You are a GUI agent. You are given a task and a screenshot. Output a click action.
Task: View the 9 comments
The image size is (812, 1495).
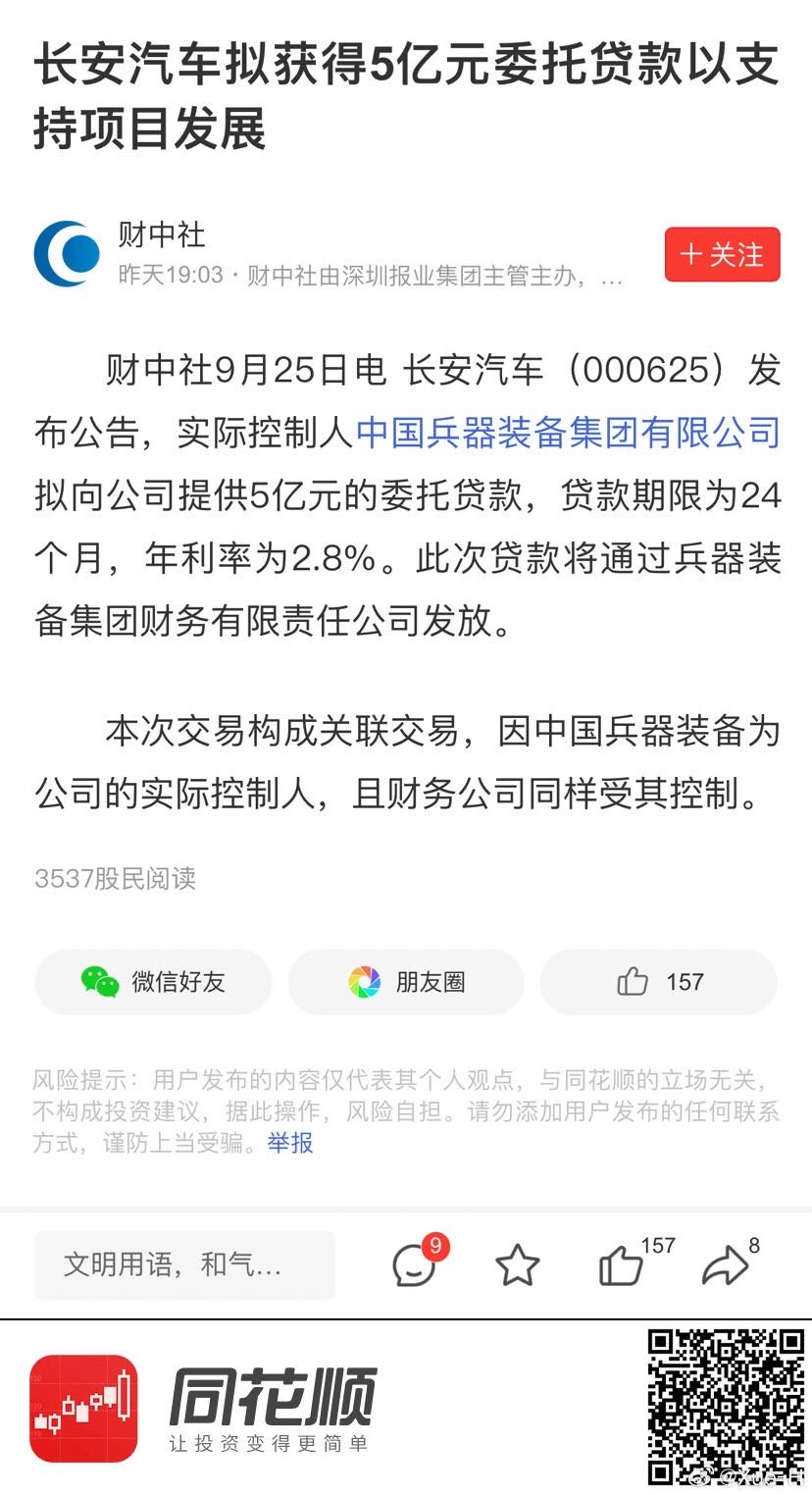[x=417, y=1263]
